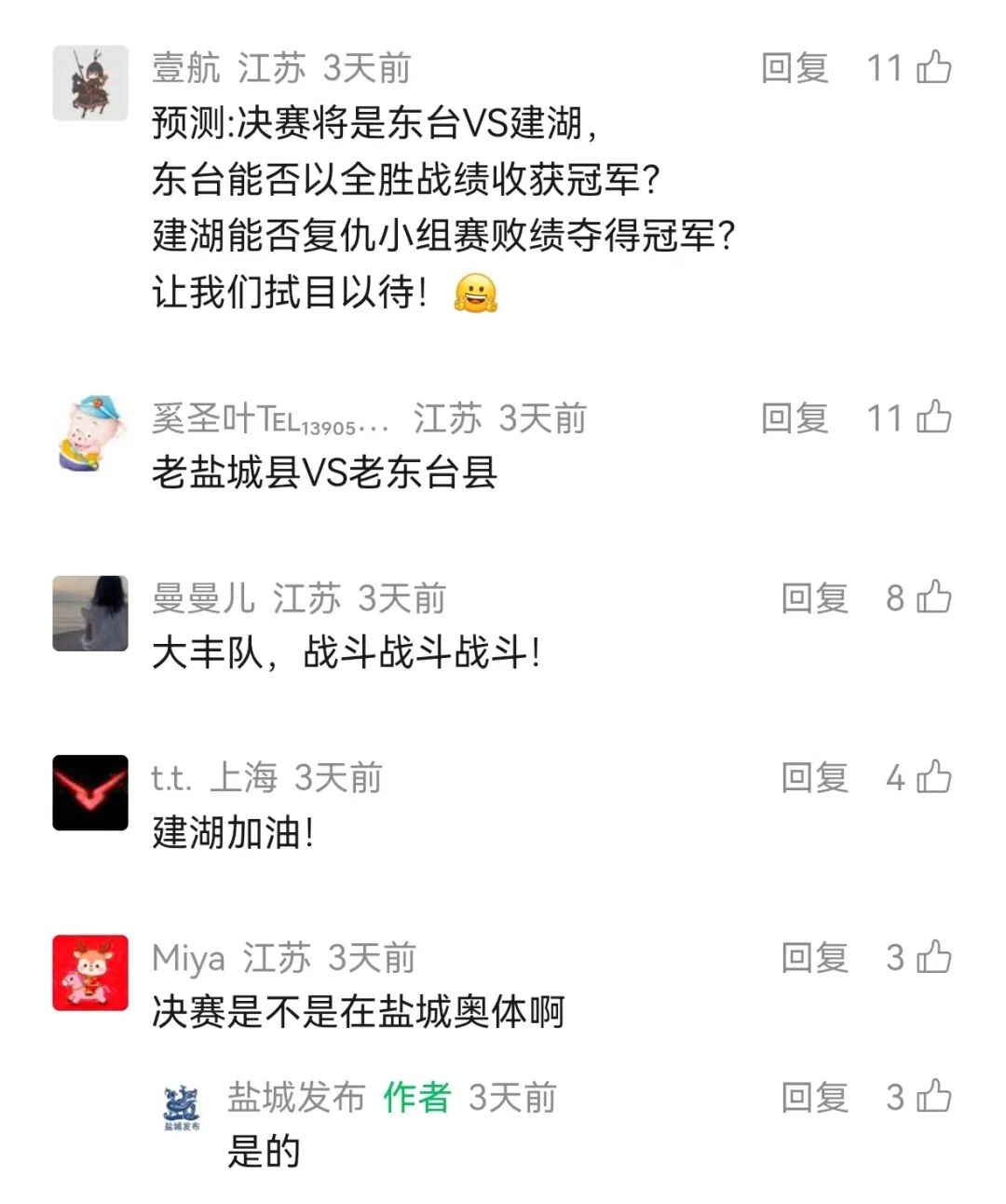The height and width of the screenshot is (1204, 1006).
Task: Open 壹航's profile avatar
Action: click(x=90, y=83)
